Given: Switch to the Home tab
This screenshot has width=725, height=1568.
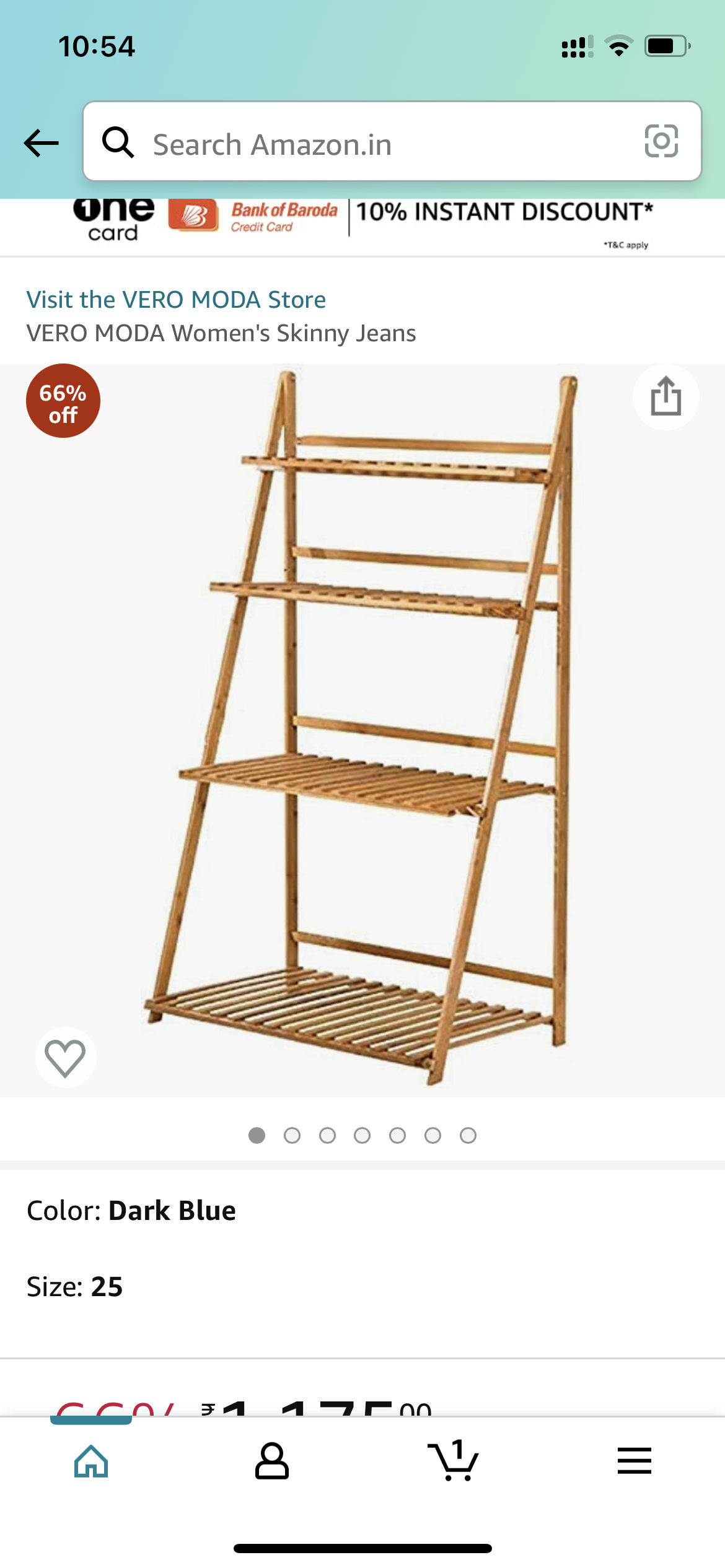Looking at the screenshot, I should pyautogui.click(x=91, y=1461).
